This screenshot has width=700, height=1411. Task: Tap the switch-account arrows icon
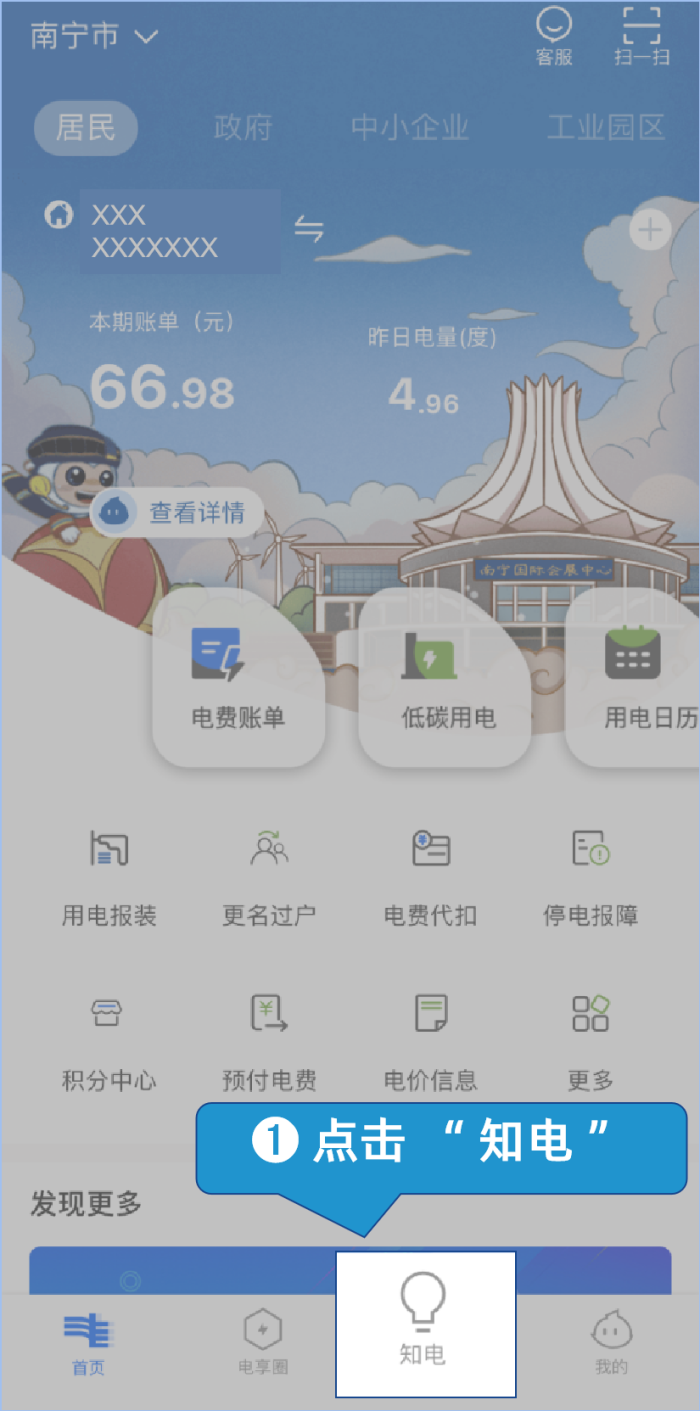click(309, 230)
